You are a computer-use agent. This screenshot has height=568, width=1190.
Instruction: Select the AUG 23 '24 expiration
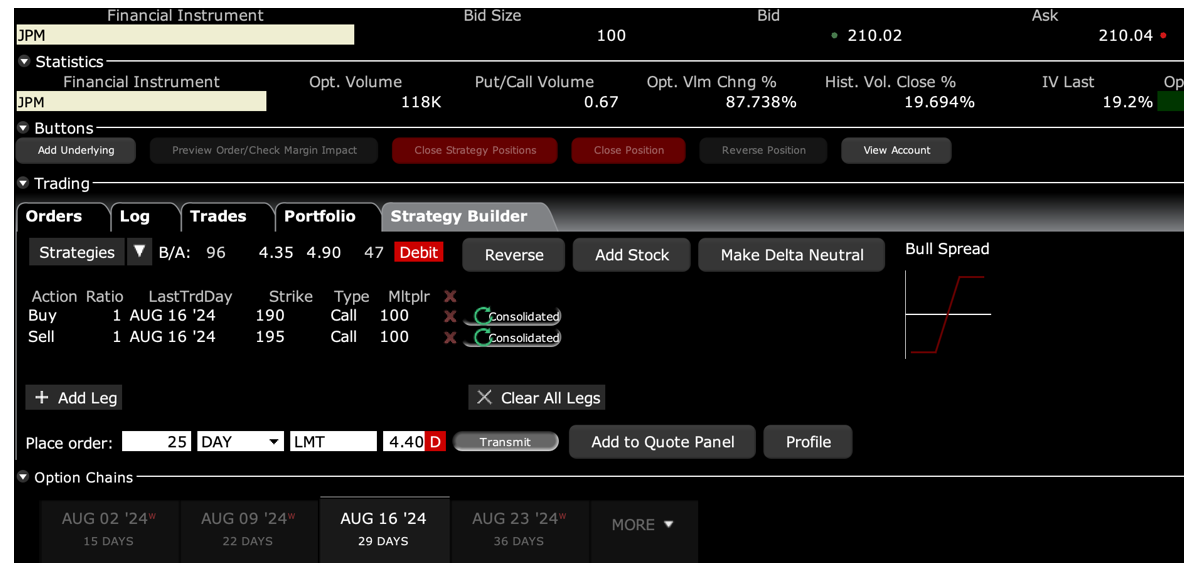pyautogui.click(x=515, y=528)
